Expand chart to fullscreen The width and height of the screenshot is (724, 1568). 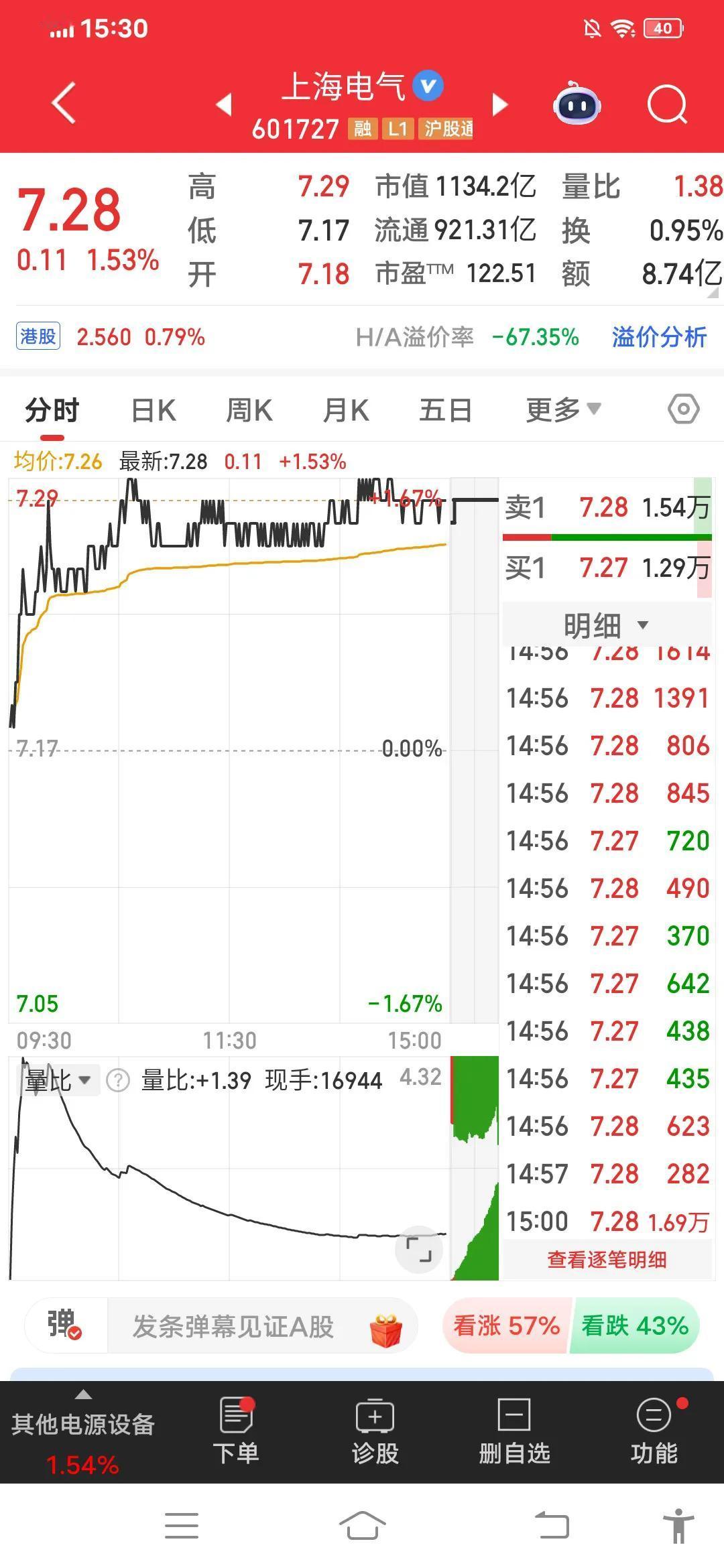(419, 1250)
